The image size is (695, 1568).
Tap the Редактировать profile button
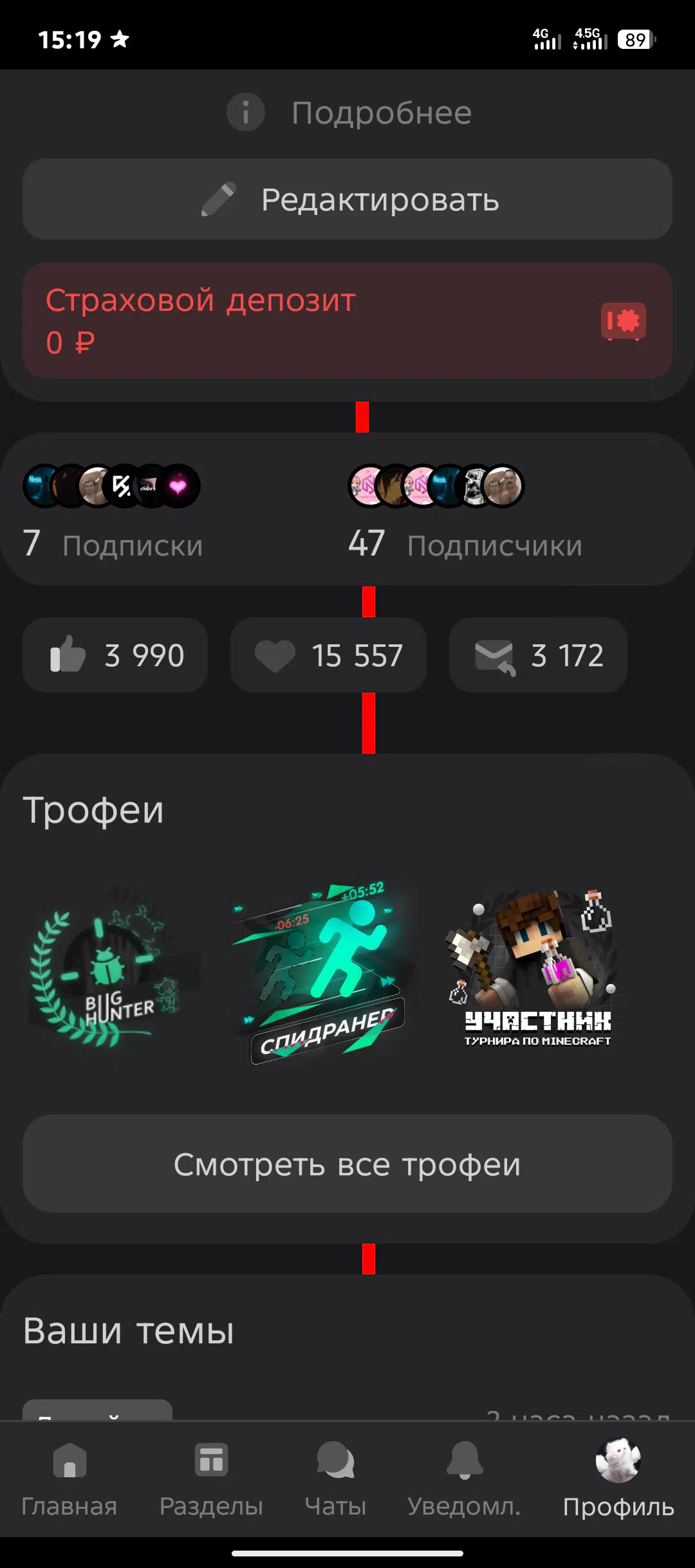click(347, 200)
